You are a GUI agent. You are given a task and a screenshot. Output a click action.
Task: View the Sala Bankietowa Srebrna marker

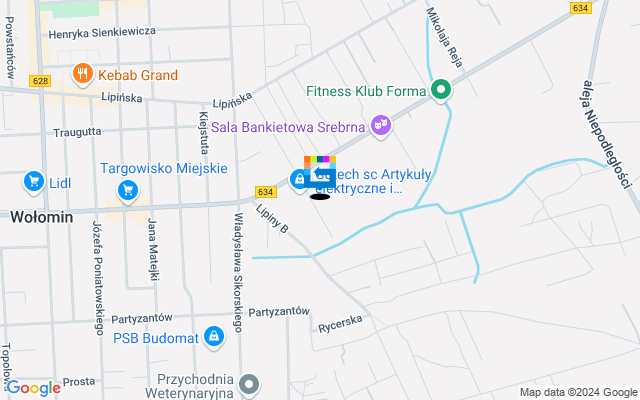click(x=380, y=126)
